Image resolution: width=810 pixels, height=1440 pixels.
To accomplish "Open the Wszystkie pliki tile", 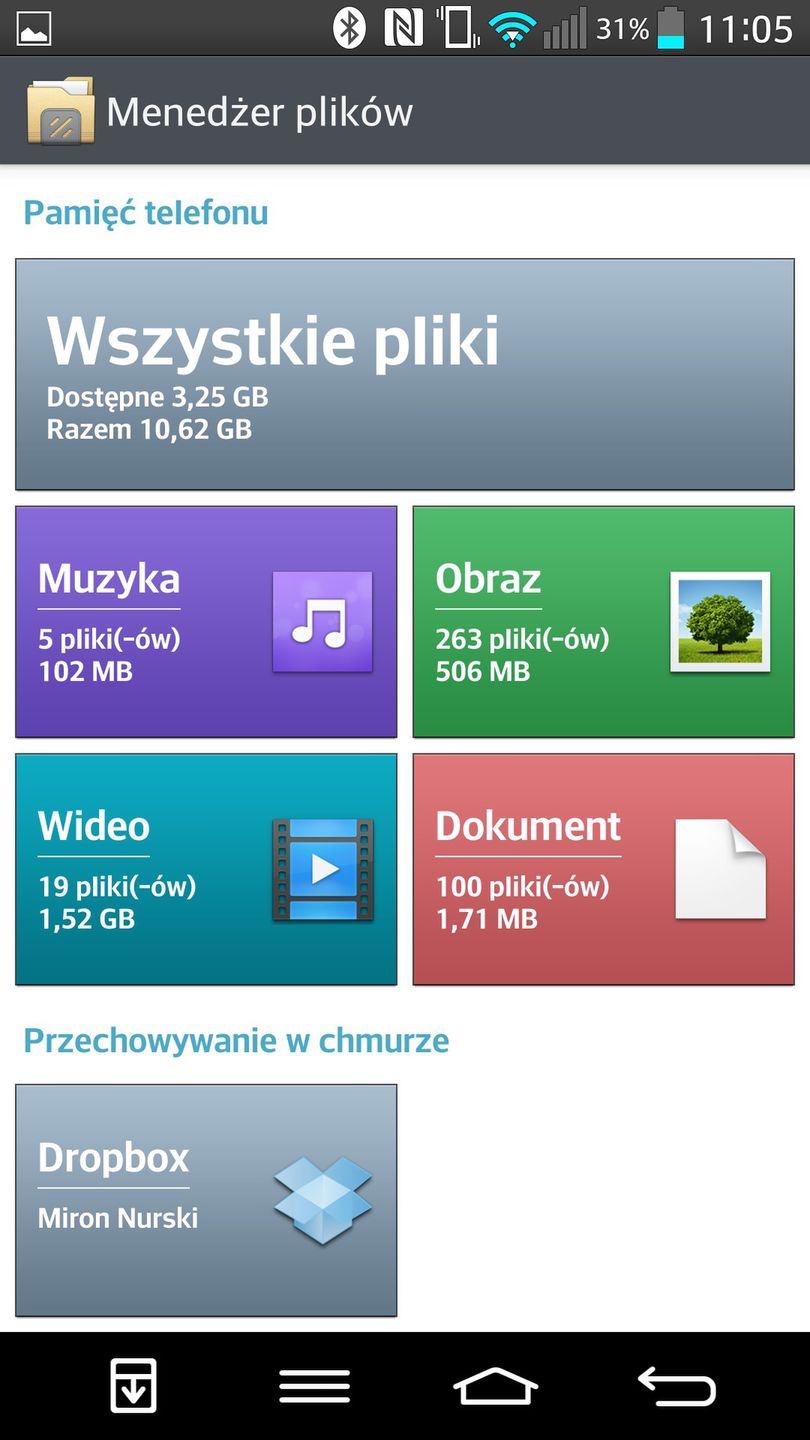I will [x=405, y=374].
